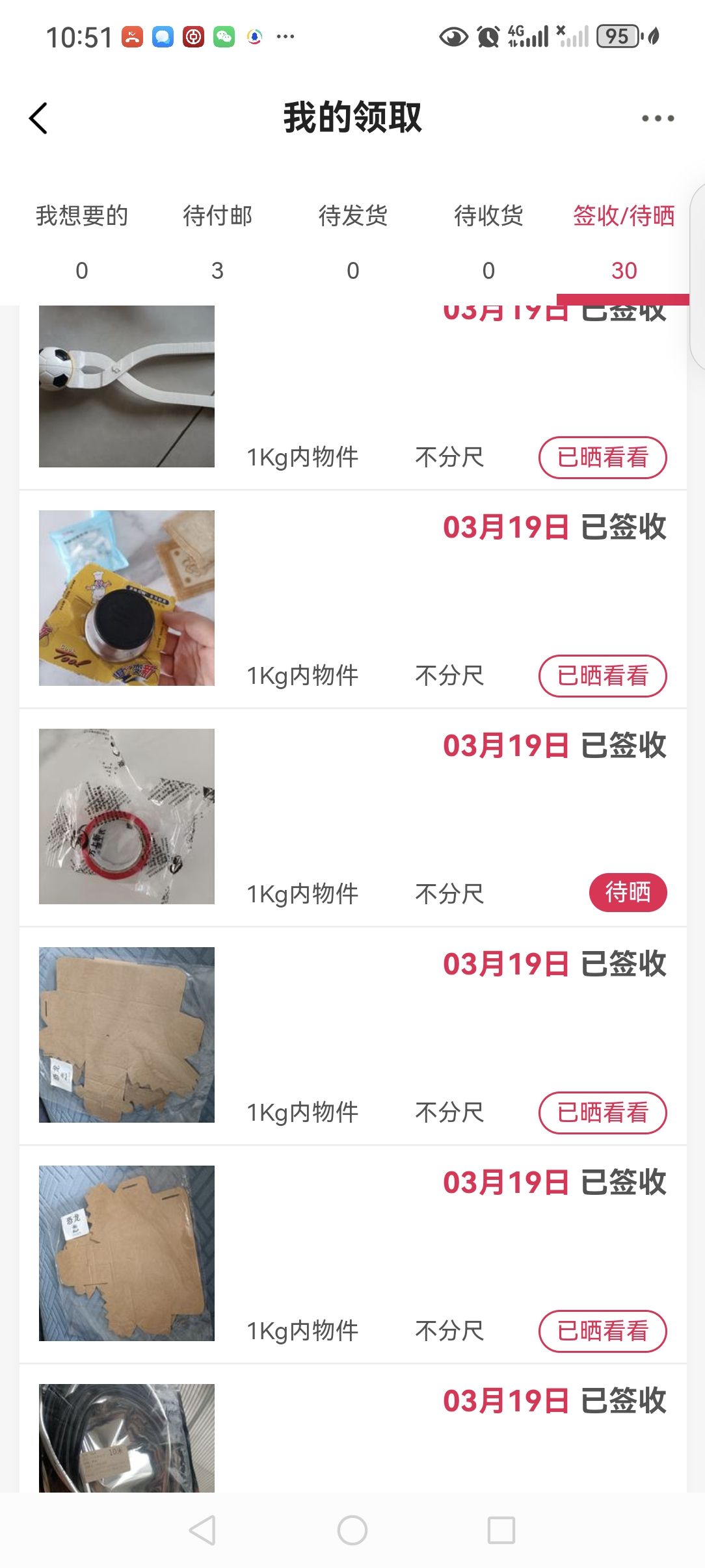Switch to the 我想要的 tab

tap(82, 241)
